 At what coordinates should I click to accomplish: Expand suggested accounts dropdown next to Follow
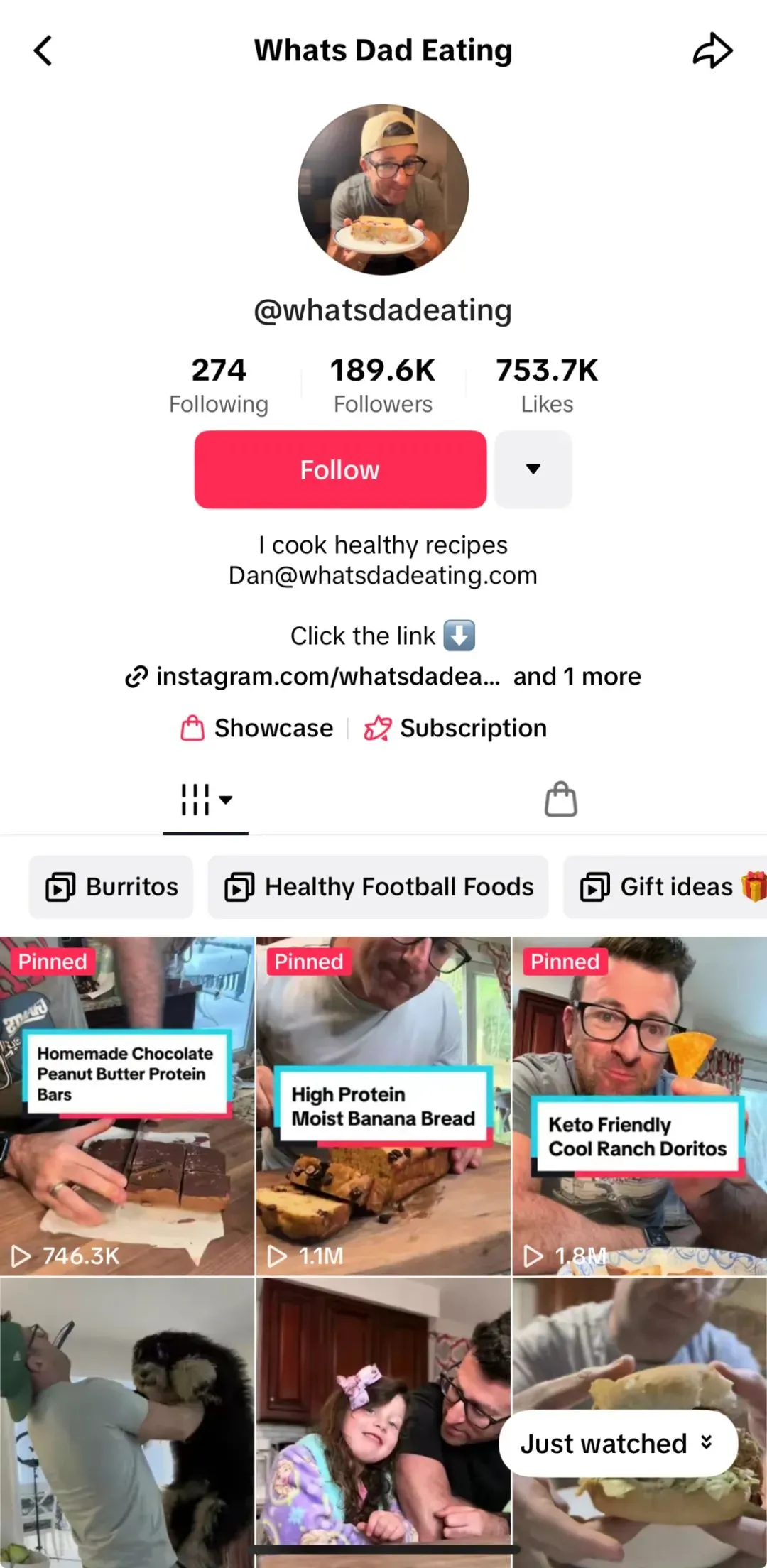(533, 469)
